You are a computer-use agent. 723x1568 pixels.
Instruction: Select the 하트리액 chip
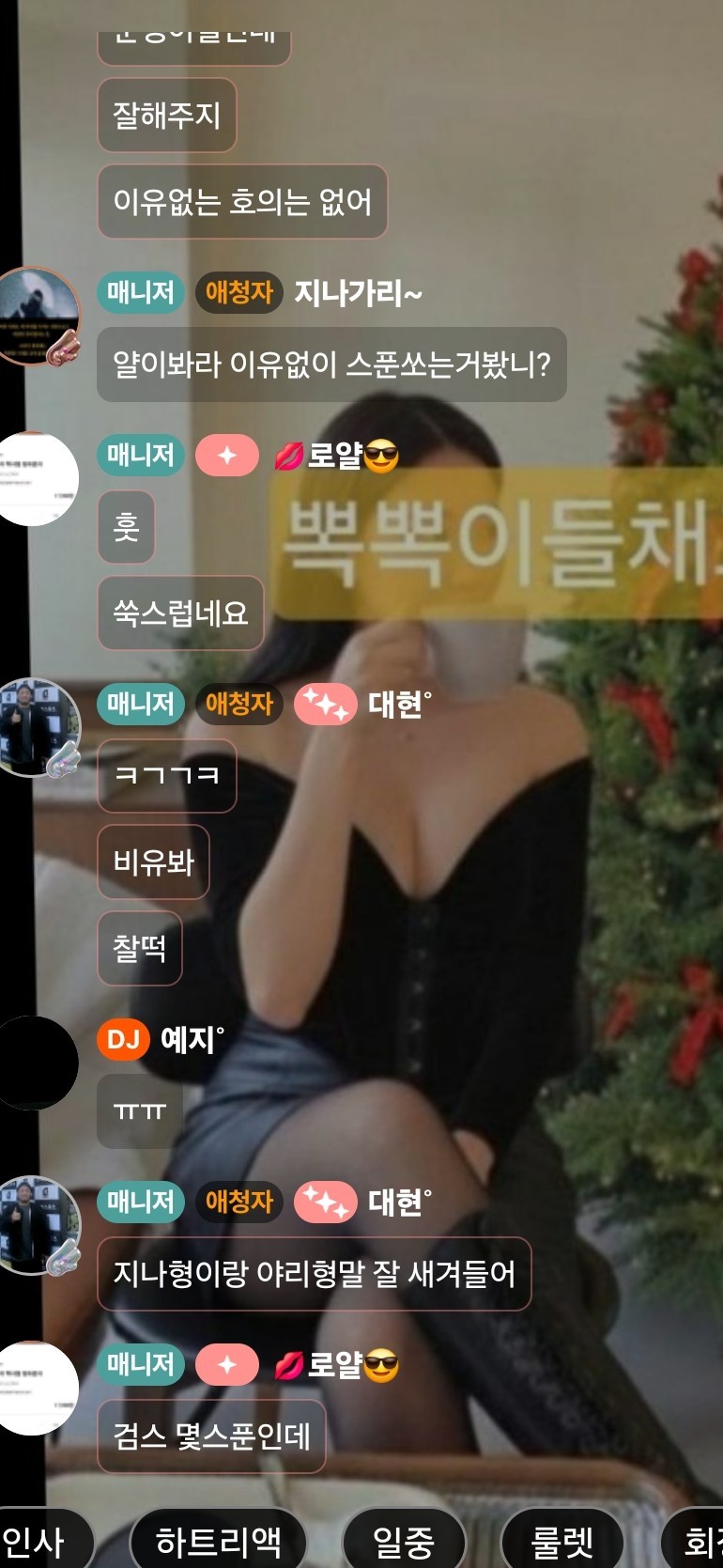218,1541
